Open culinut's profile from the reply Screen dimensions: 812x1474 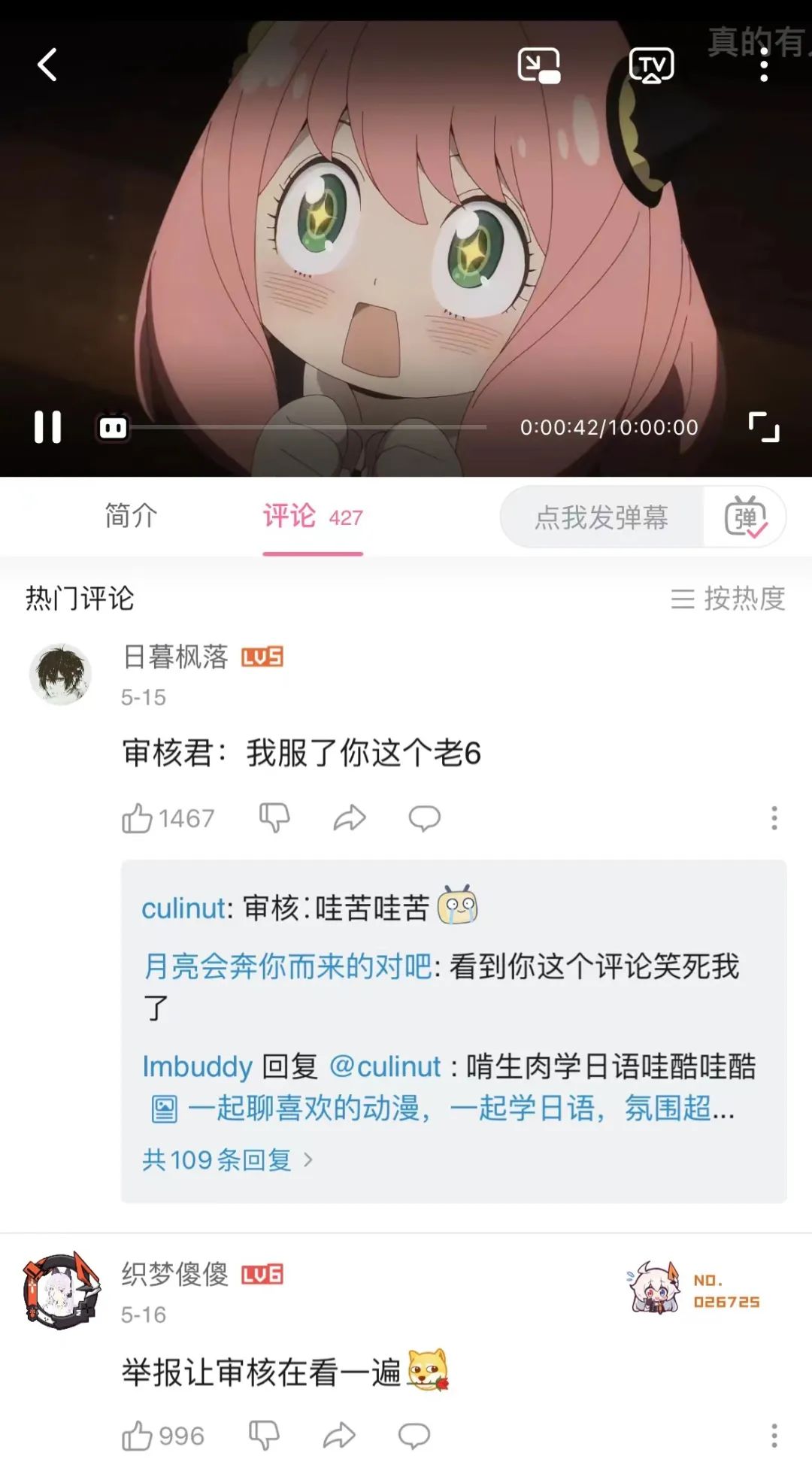[x=183, y=908]
